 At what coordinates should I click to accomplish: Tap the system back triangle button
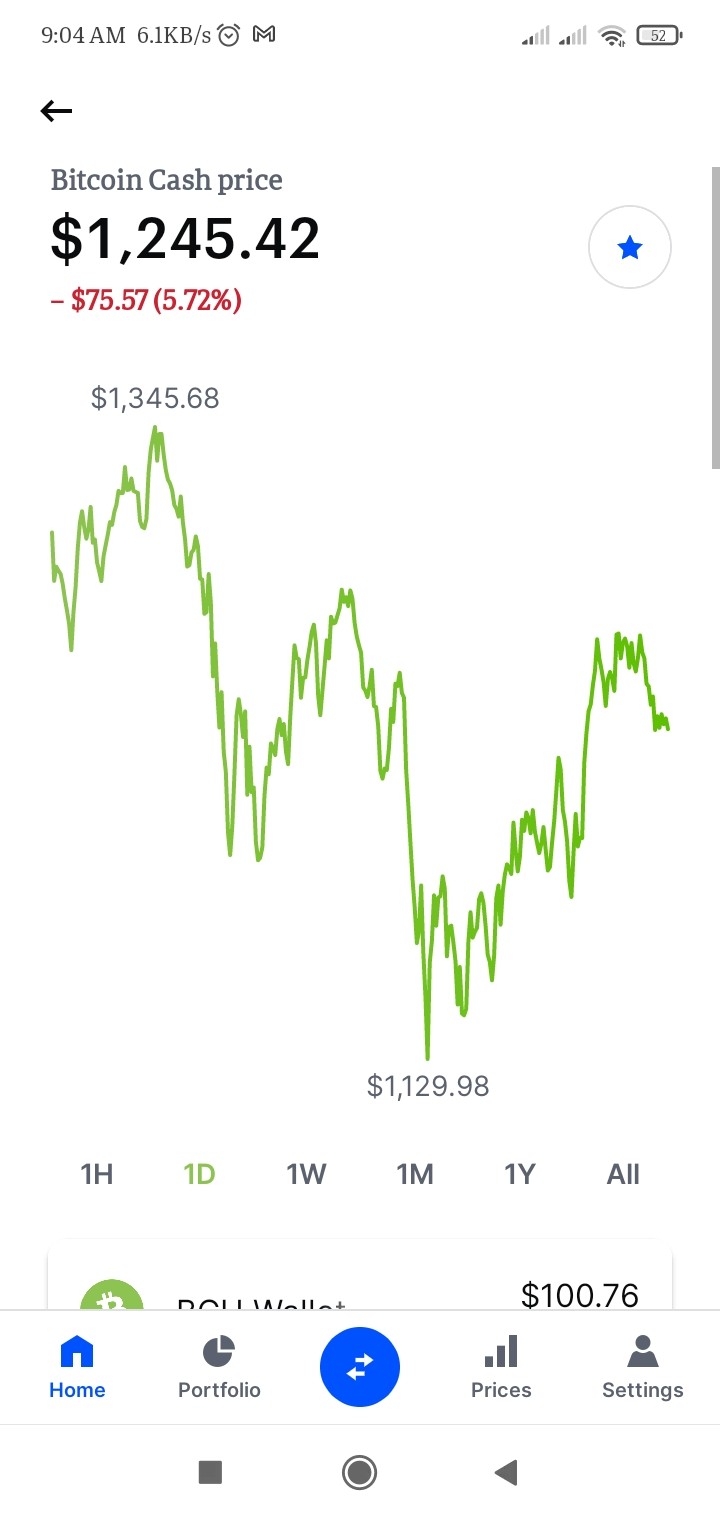pyautogui.click(x=506, y=1472)
